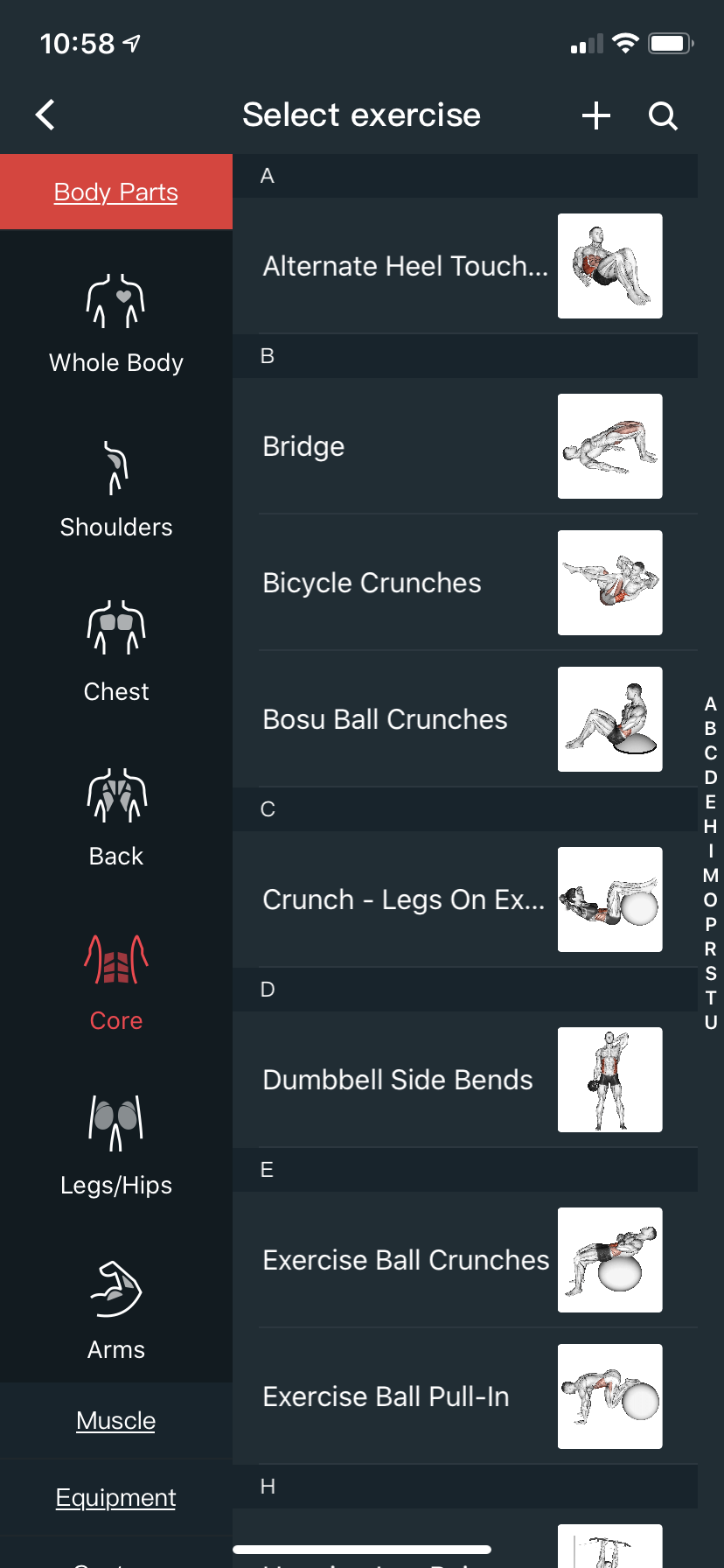Expand the Equipment filter section

(116, 1497)
